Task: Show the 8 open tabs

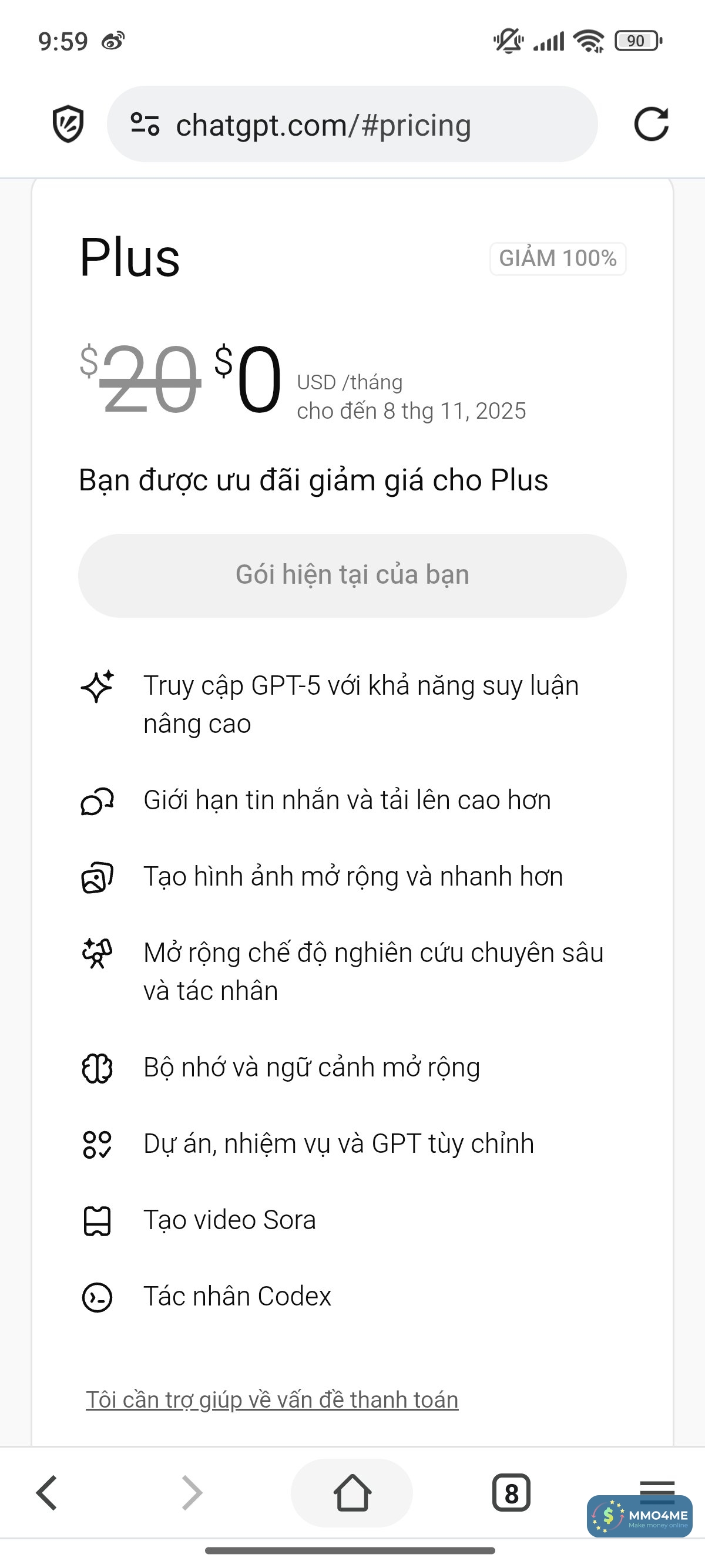Action: click(511, 1492)
